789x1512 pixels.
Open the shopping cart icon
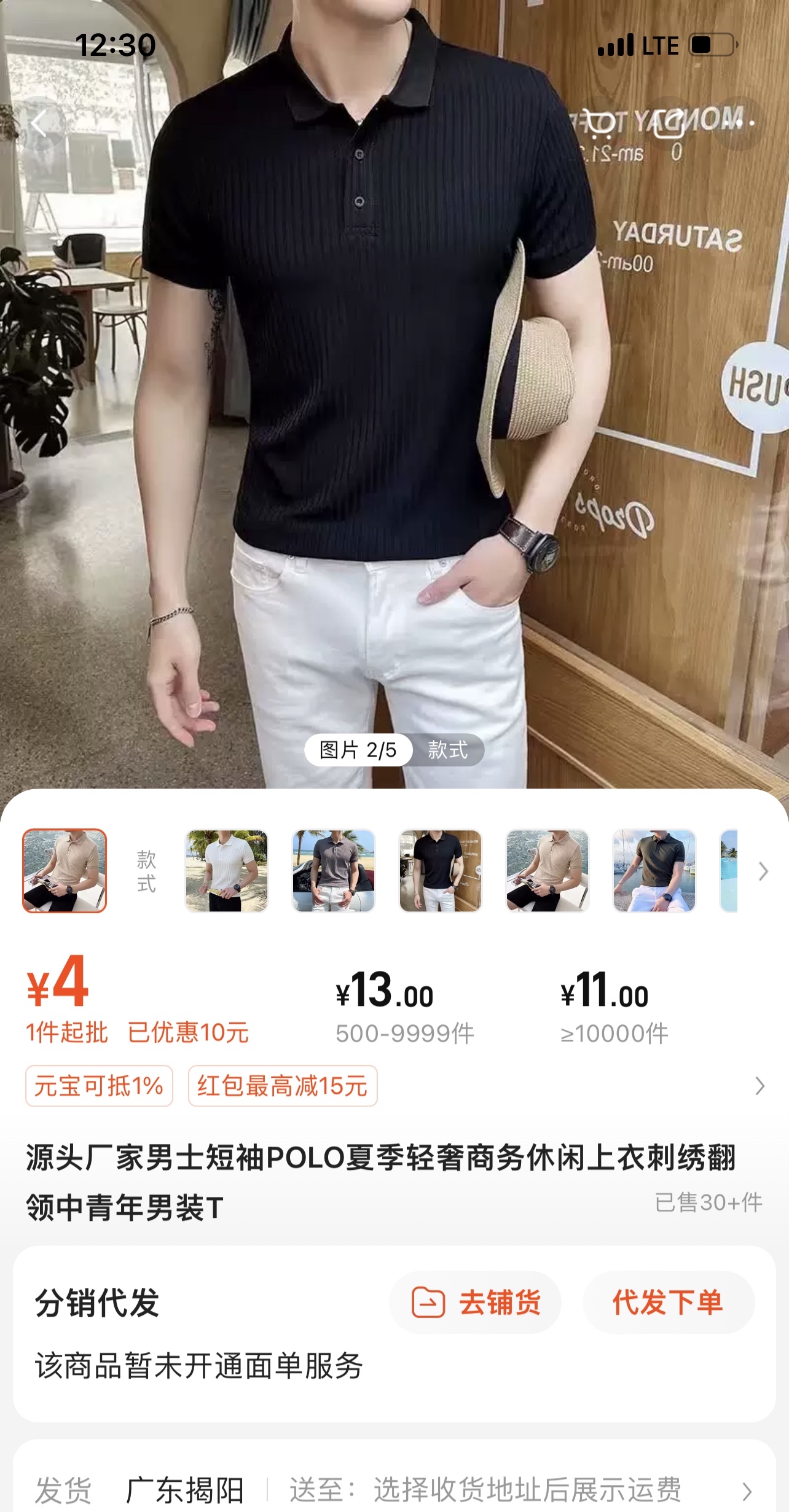point(600,124)
